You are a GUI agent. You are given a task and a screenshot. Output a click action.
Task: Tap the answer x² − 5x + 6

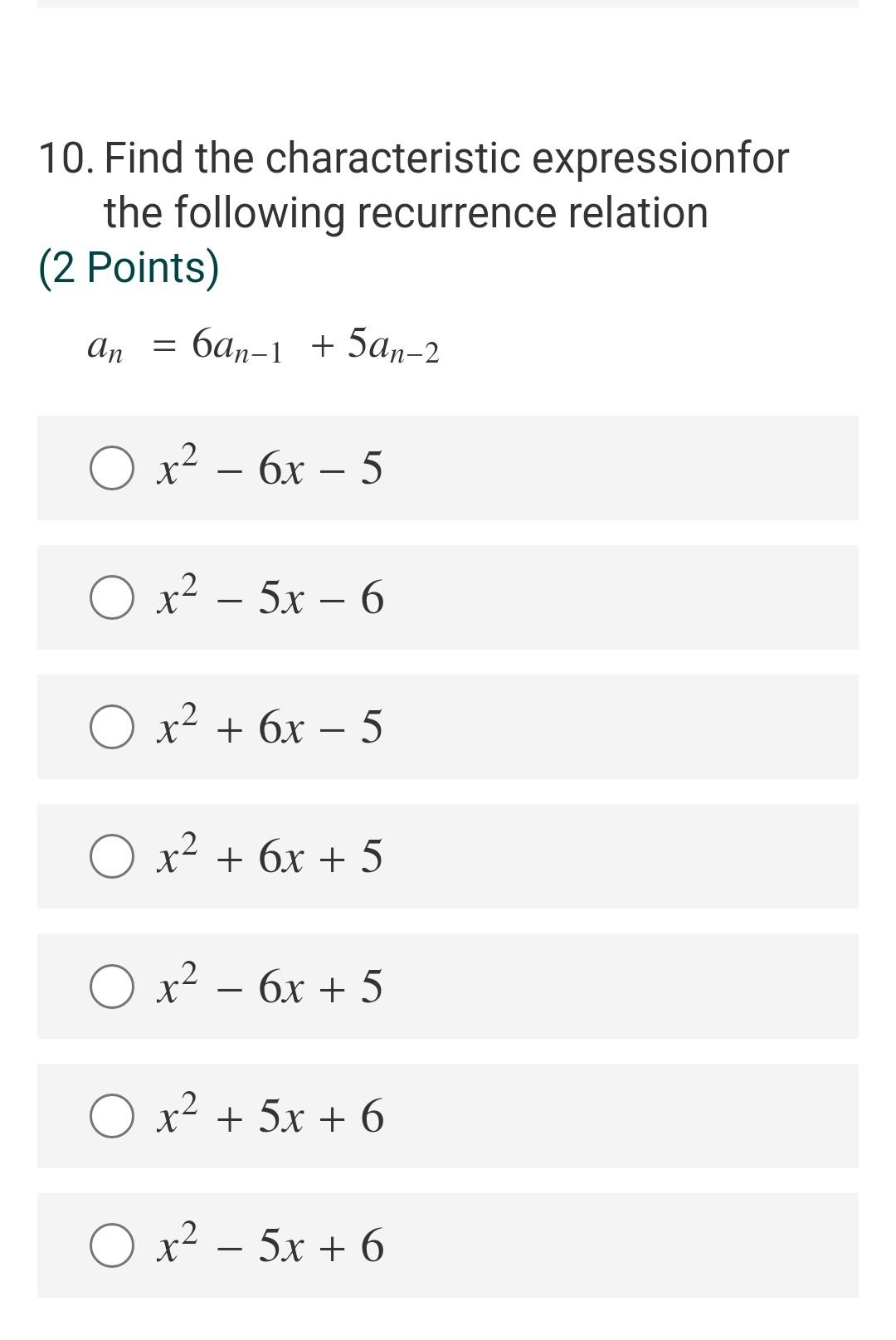pyautogui.click(x=111, y=1245)
